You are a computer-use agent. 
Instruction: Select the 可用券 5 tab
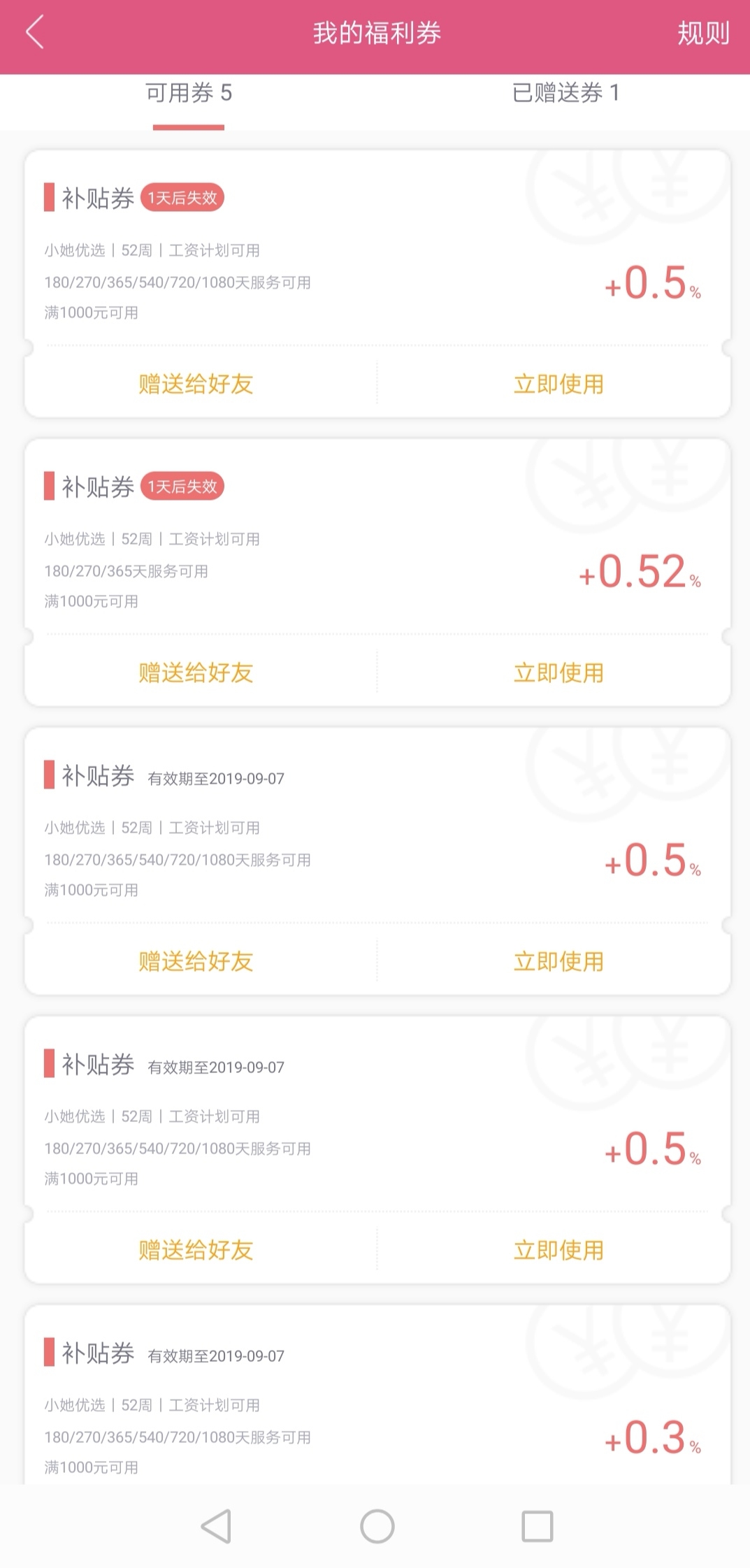189,93
